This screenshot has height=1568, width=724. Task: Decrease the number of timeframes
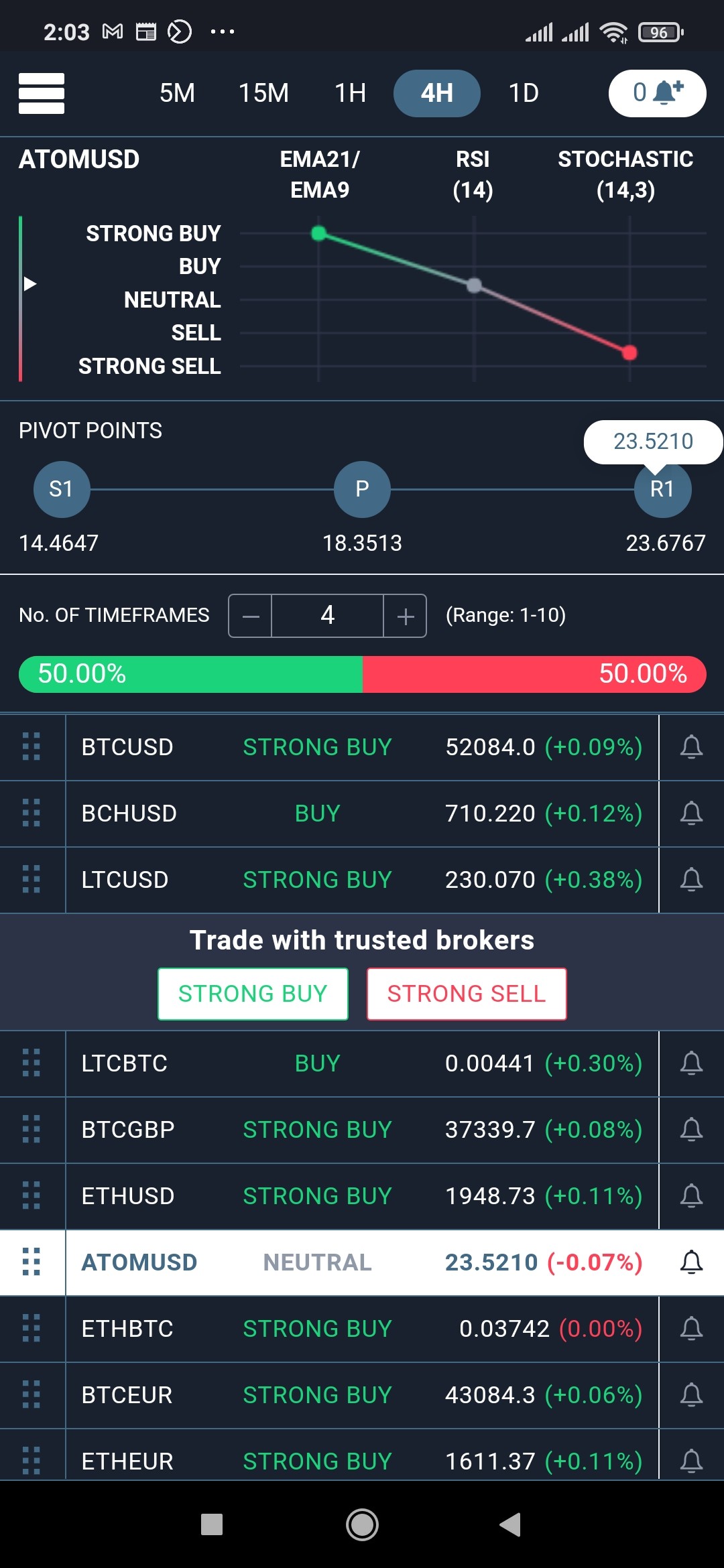251,616
